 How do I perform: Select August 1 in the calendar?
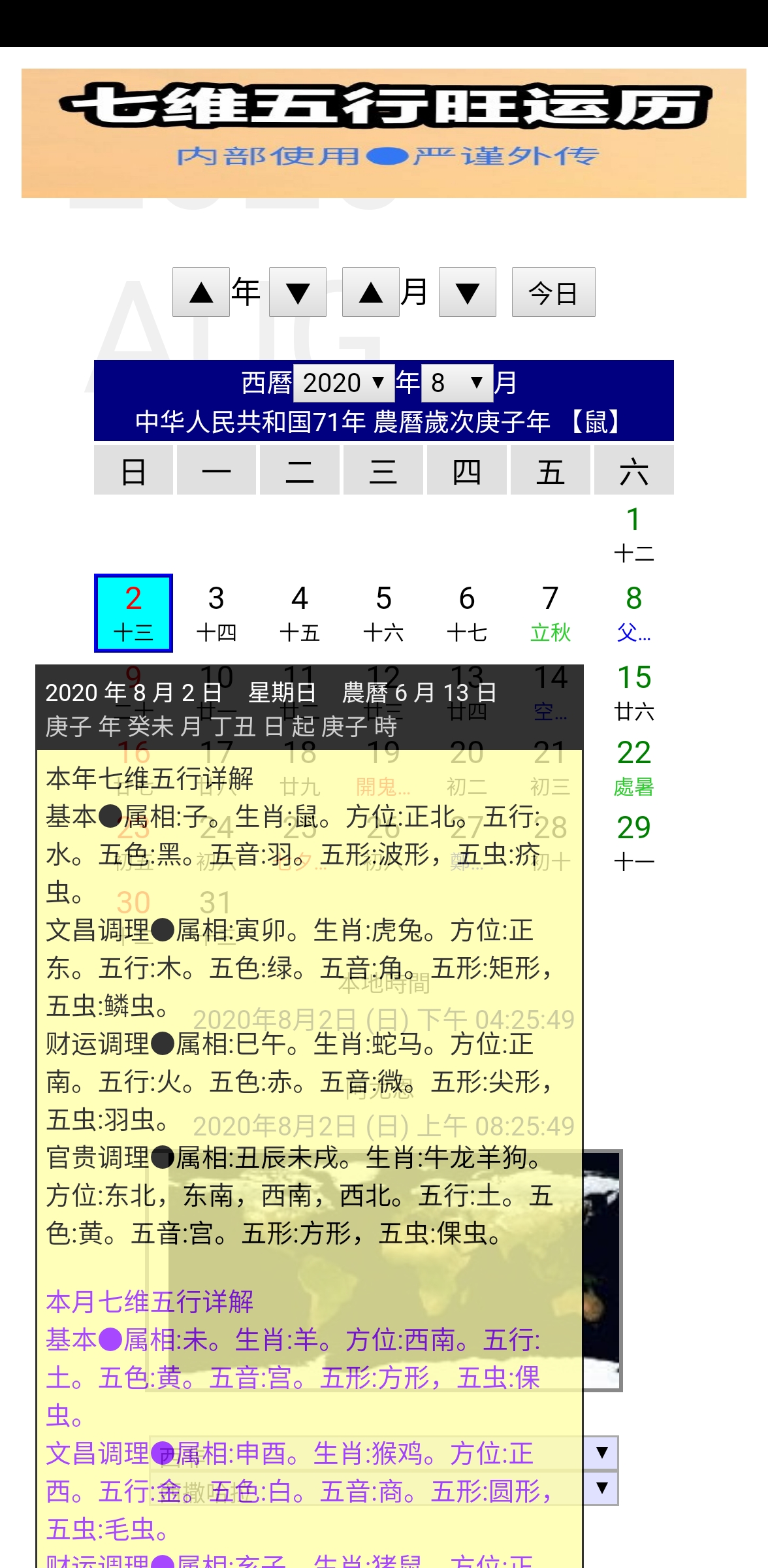click(x=633, y=534)
